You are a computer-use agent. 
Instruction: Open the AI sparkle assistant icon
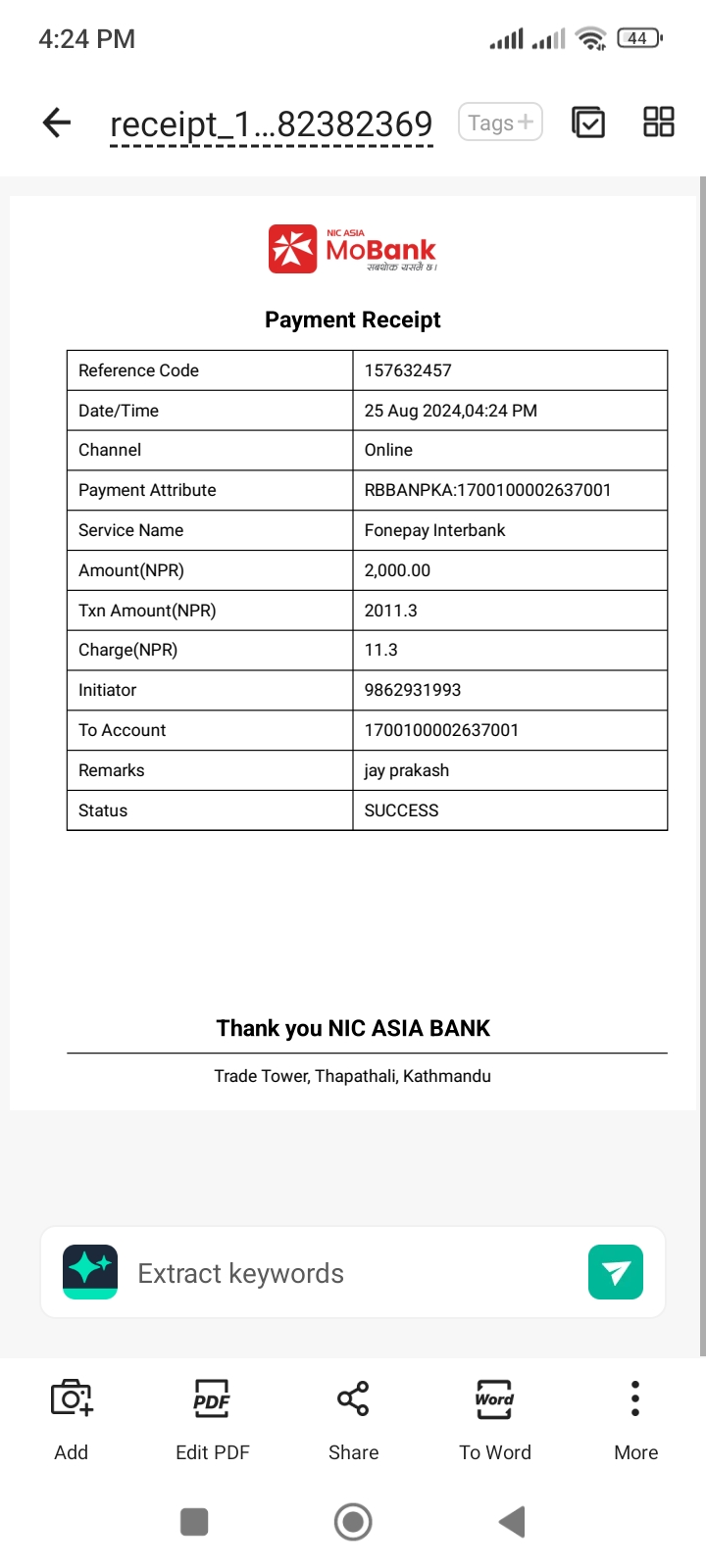[x=90, y=1272]
